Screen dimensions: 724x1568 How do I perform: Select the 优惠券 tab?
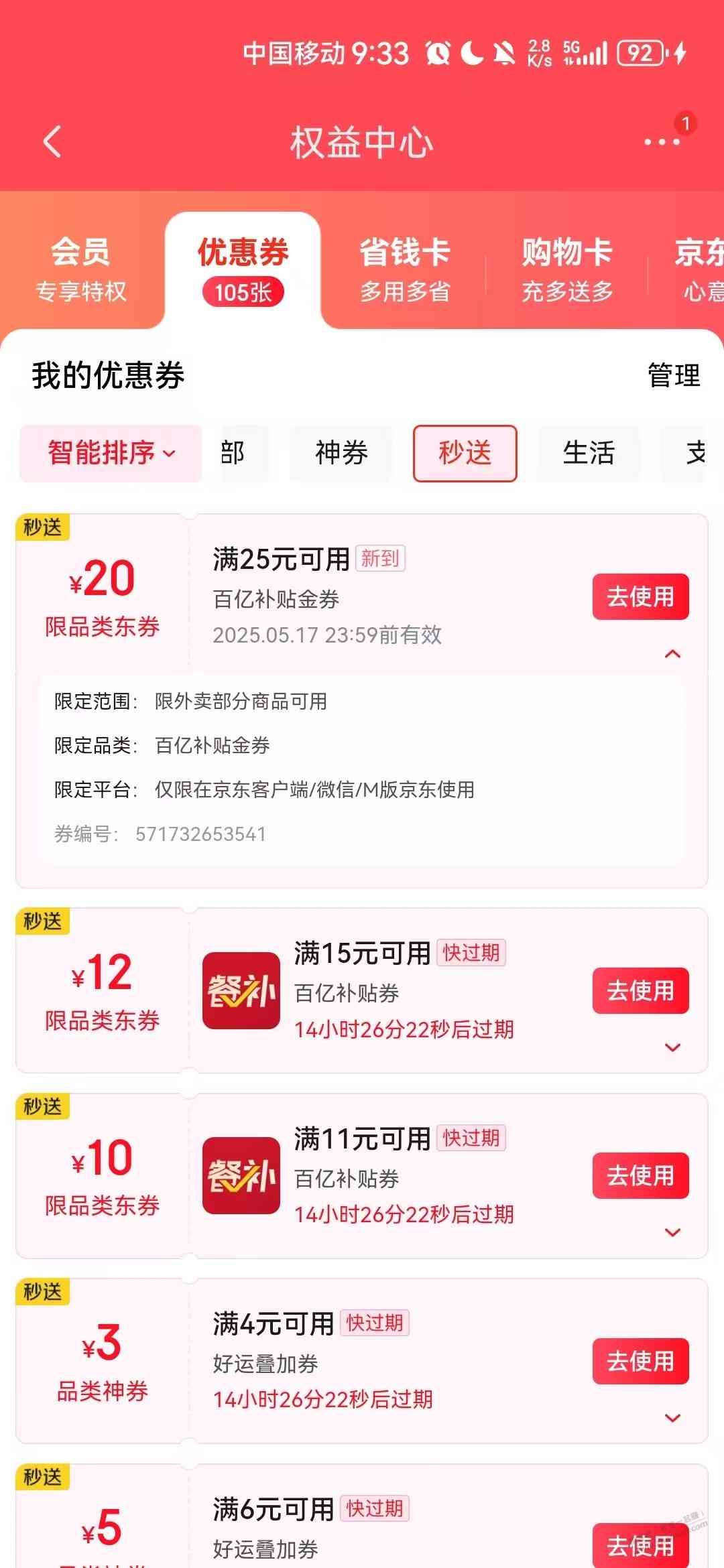[x=243, y=269]
